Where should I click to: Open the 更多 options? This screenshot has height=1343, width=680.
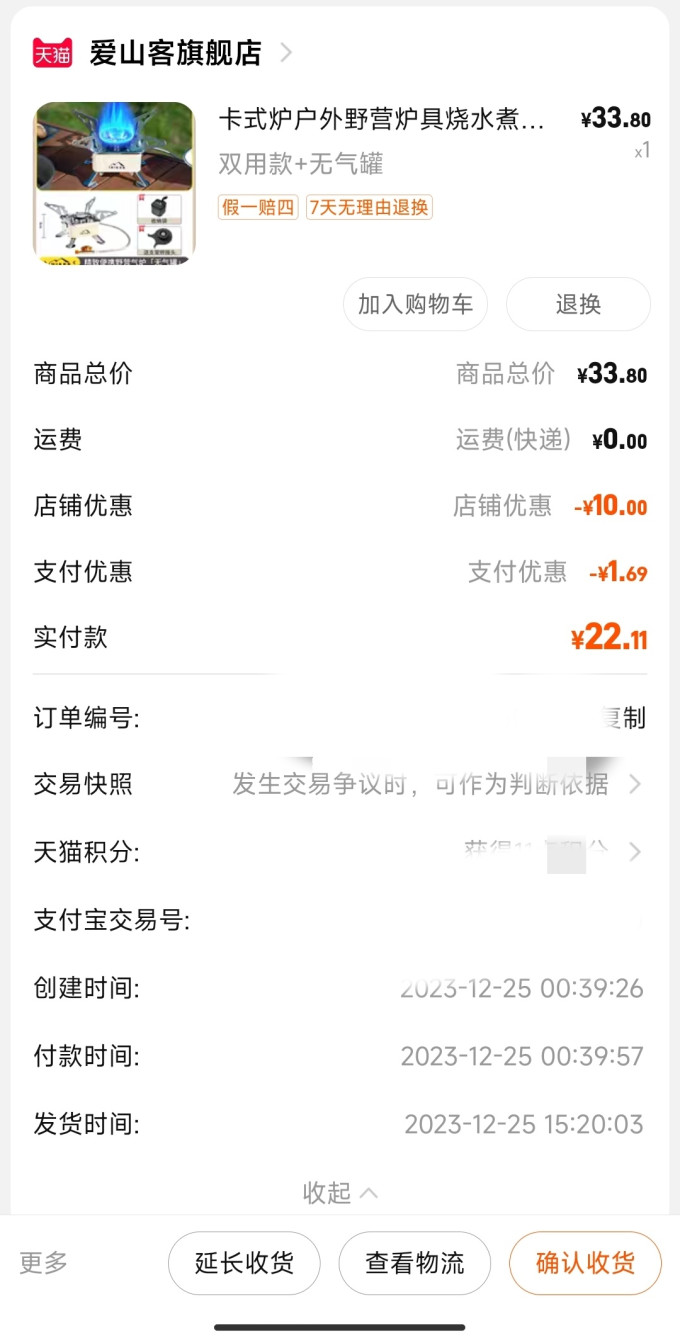pyautogui.click(x=44, y=1262)
